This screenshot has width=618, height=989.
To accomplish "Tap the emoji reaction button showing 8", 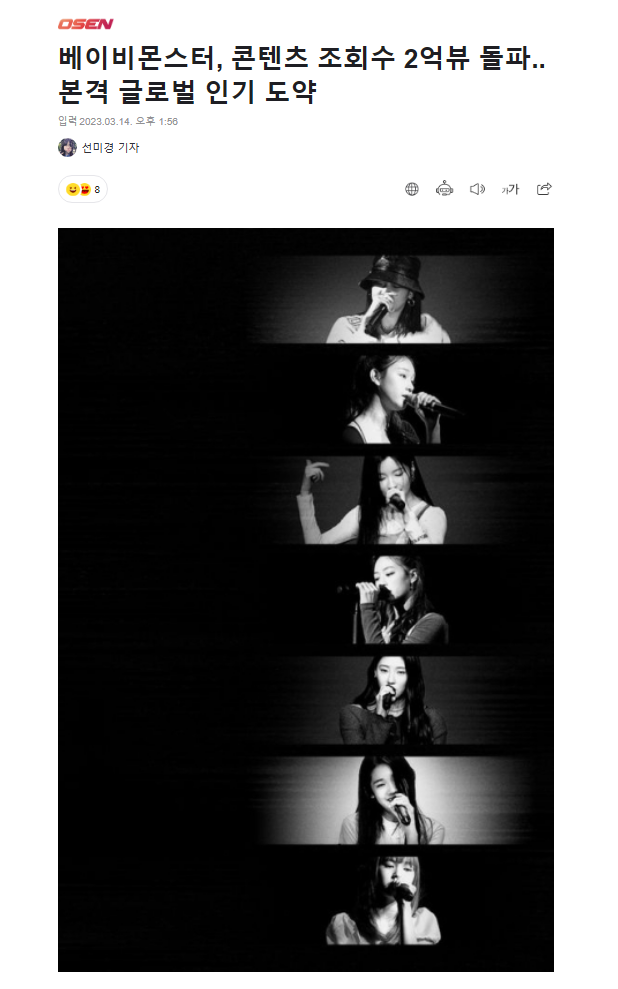I will pyautogui.click(x=83, y=189).
